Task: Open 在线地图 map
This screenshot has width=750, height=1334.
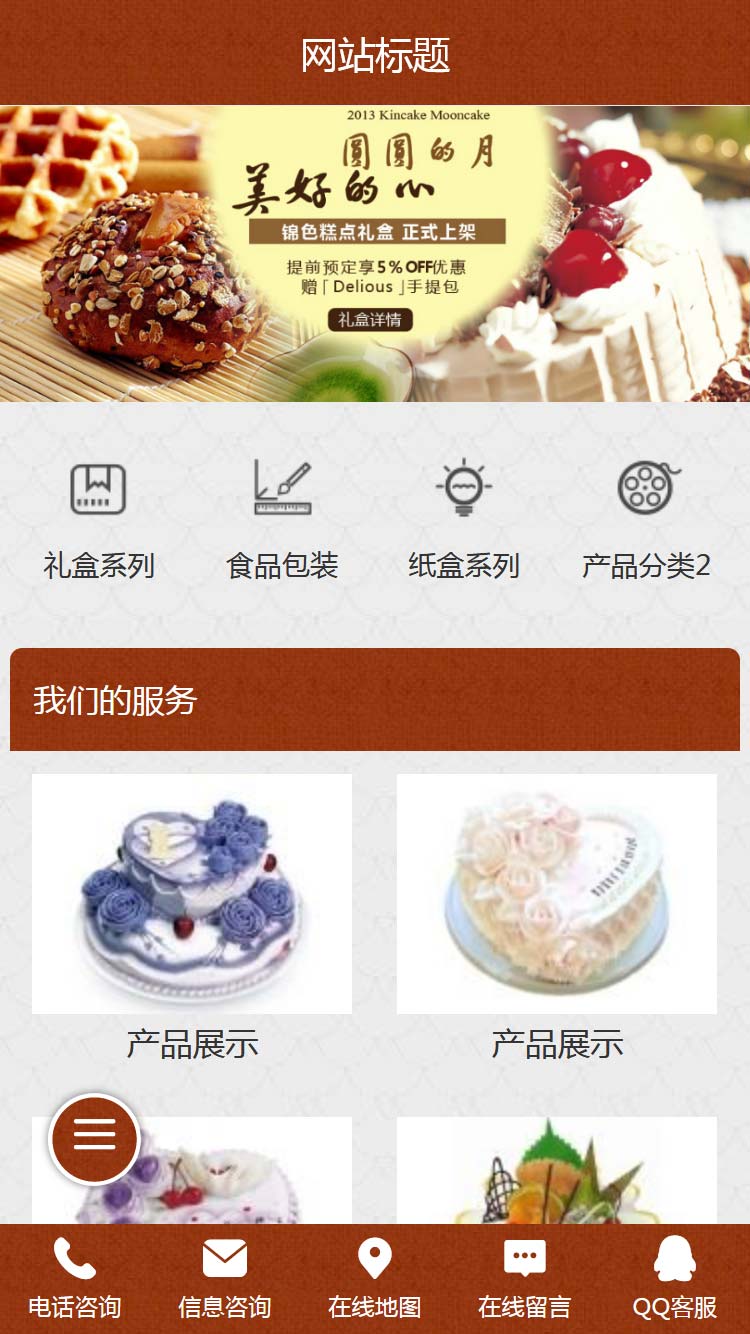Action: point(375,1279)
